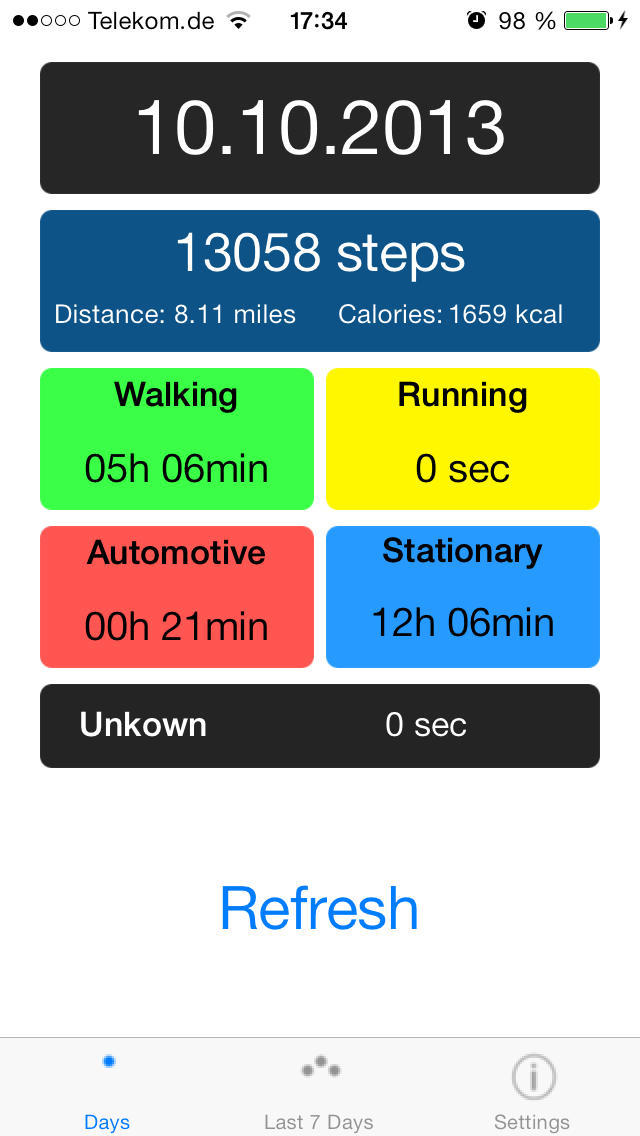Switch to the Last 7 Days tab
640x1136 pixels.
(x=319, y=1092)
